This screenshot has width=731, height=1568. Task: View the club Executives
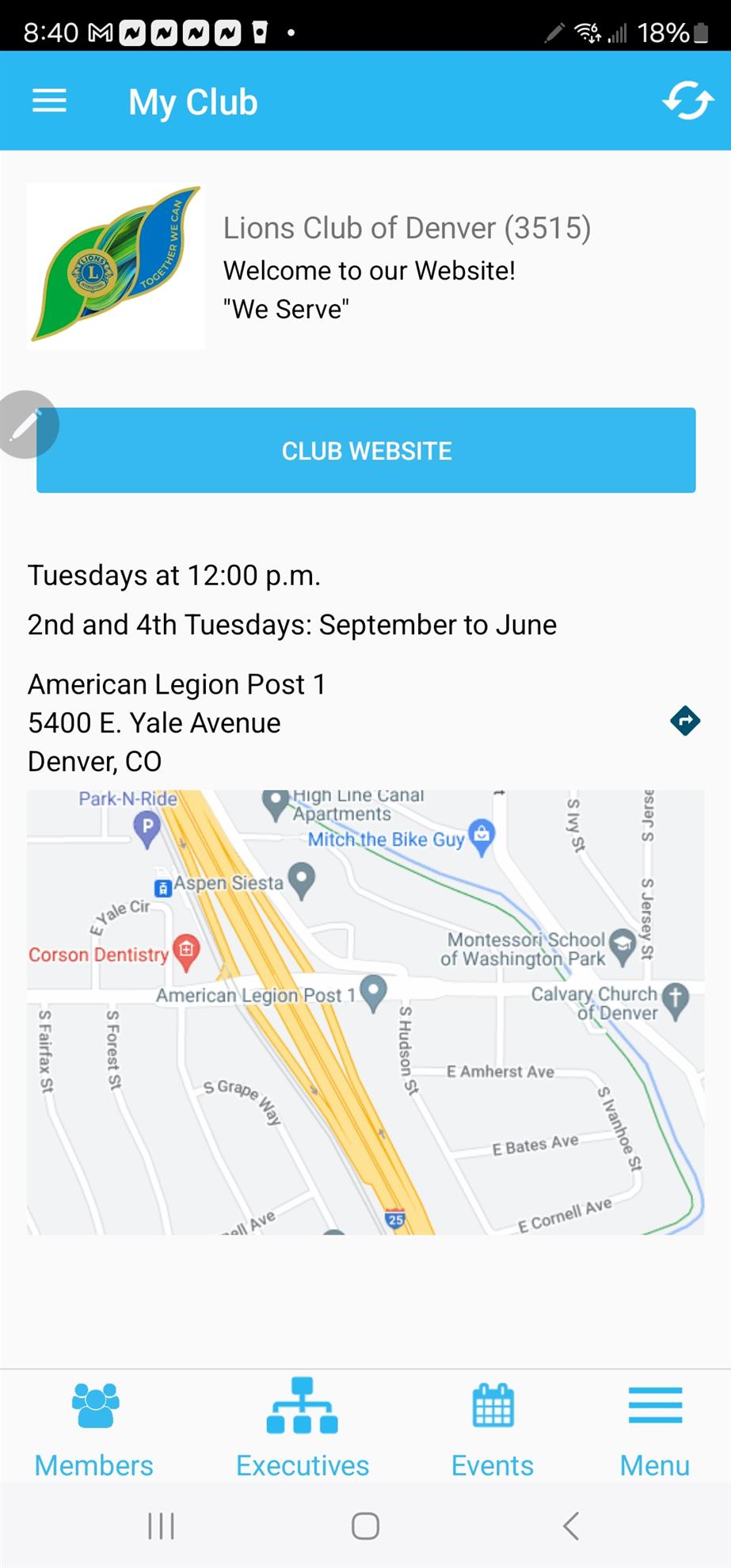(303, 1425)
